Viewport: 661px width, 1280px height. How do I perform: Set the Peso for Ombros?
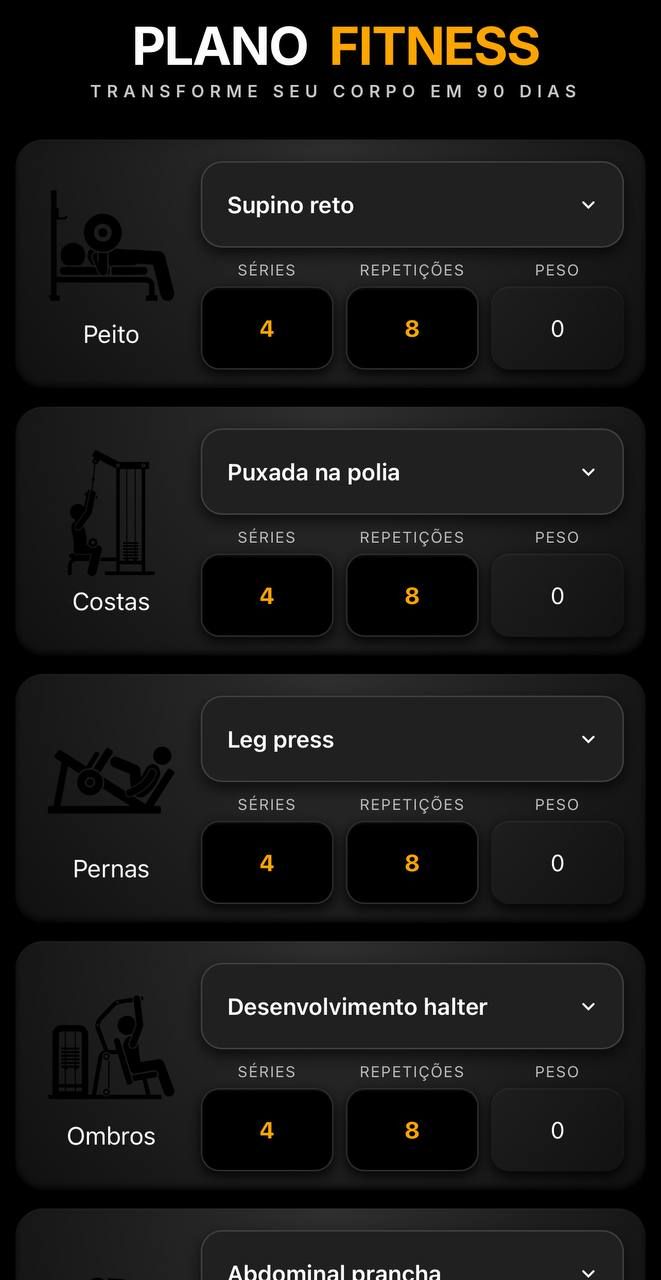click(557, 1130)
